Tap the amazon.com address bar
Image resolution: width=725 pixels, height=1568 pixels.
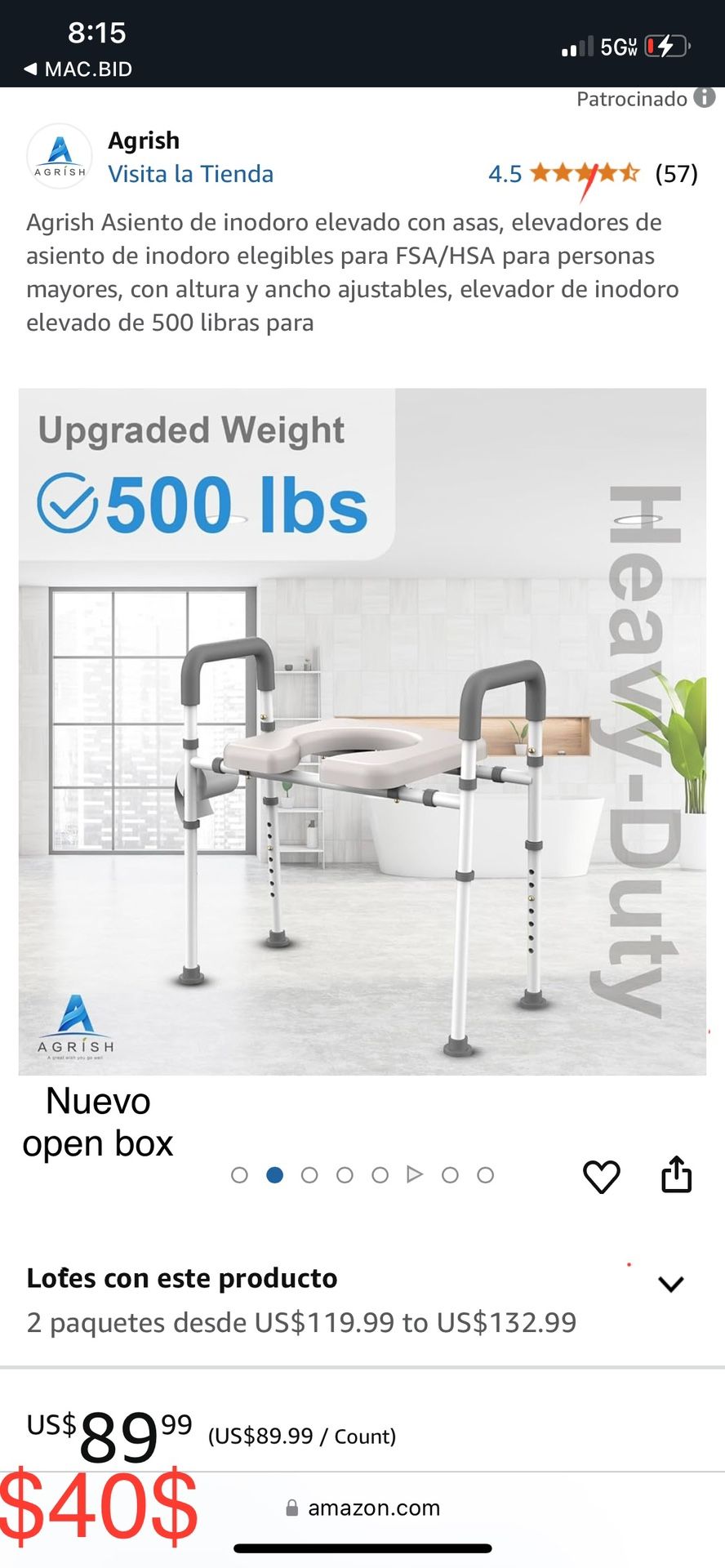tap(363, 1508)
